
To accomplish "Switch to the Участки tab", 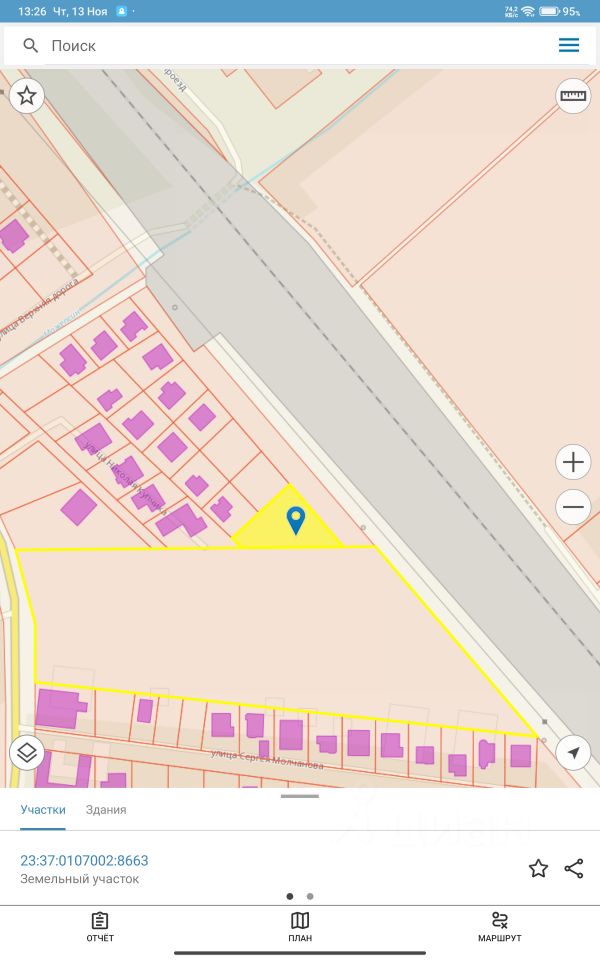I will click(x=43, y=810).
